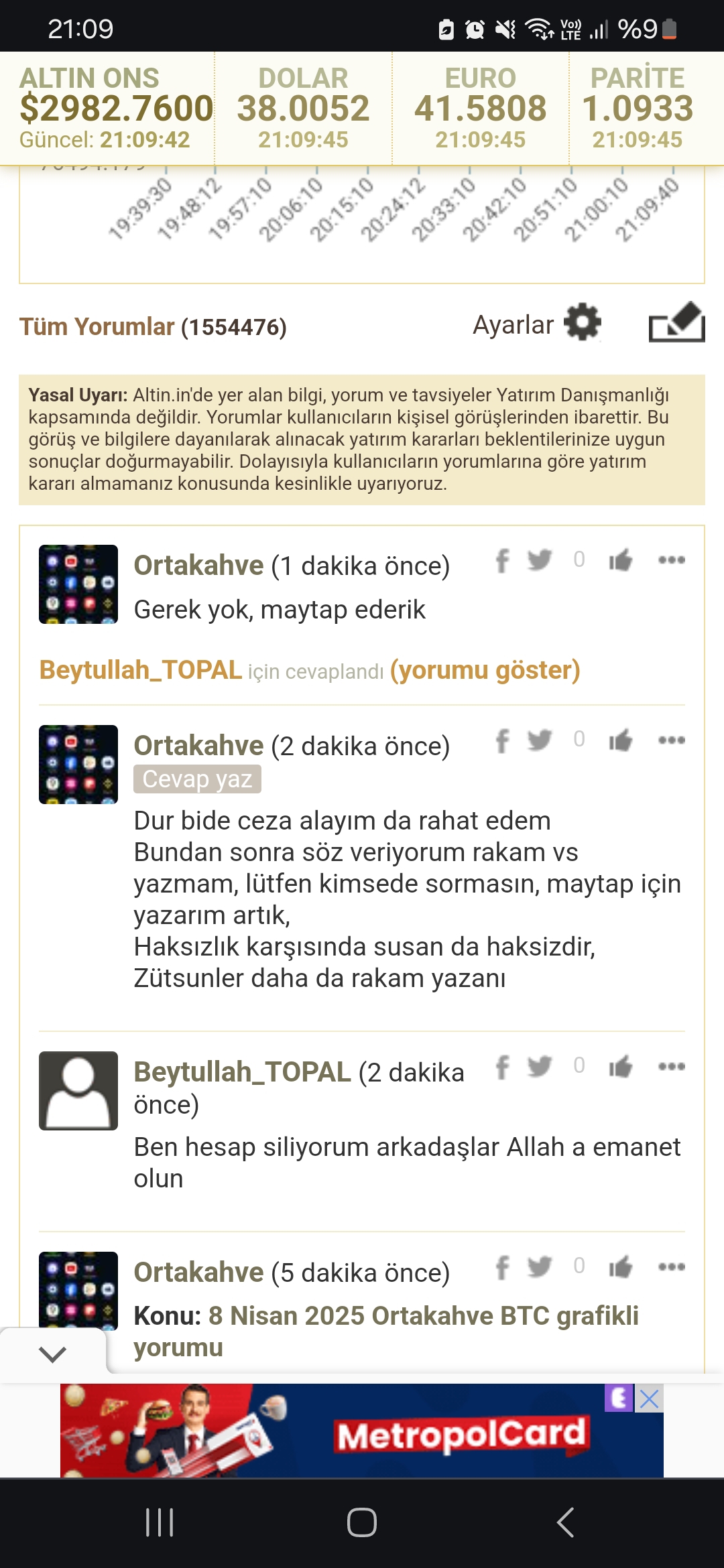The image size is (724, 1568).
Task: Open more options on Beytullah_TOPAL's comment
Action: (x=671, y=1066)
